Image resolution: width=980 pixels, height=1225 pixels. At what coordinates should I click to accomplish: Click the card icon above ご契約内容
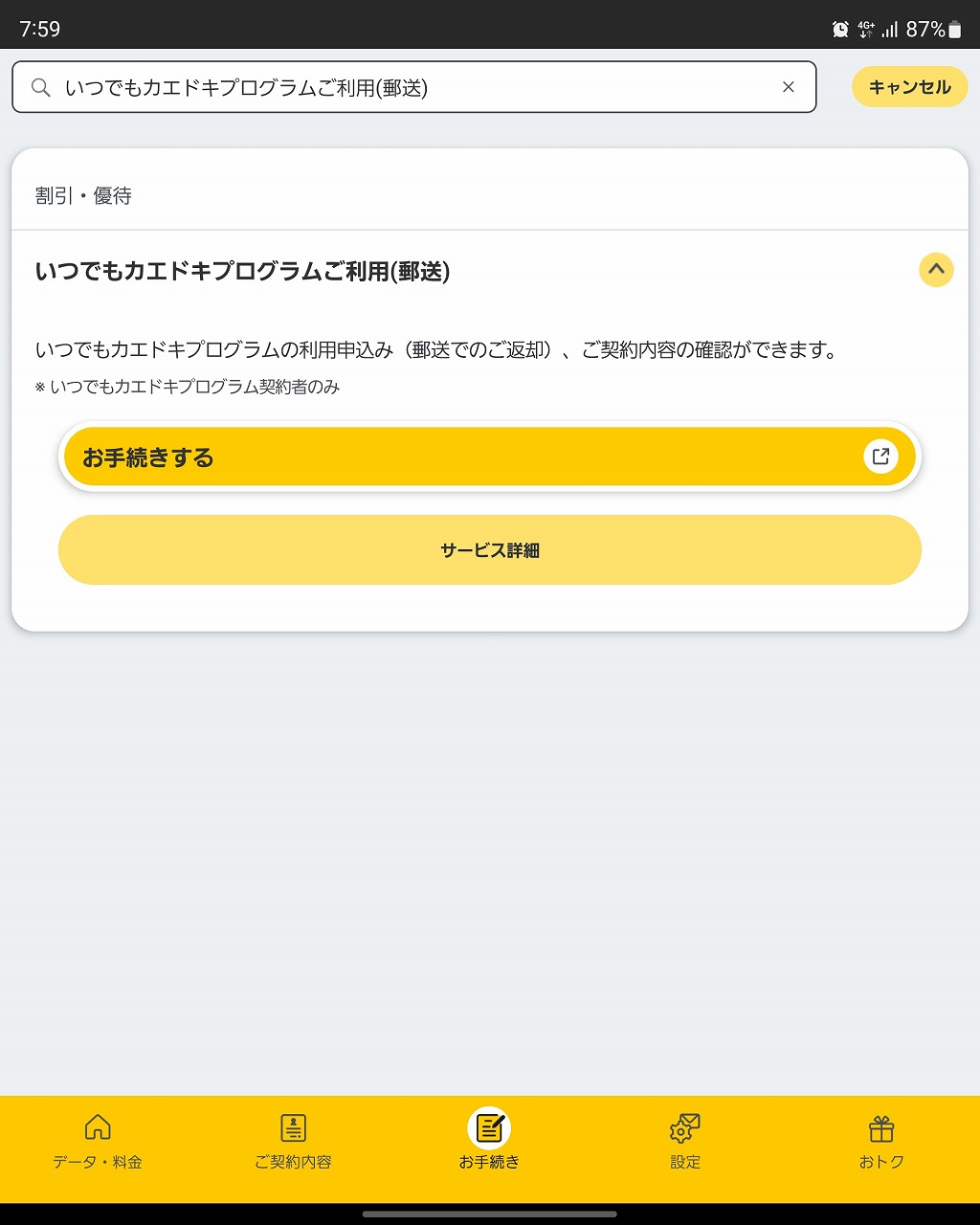click(x=294, y=1126)
